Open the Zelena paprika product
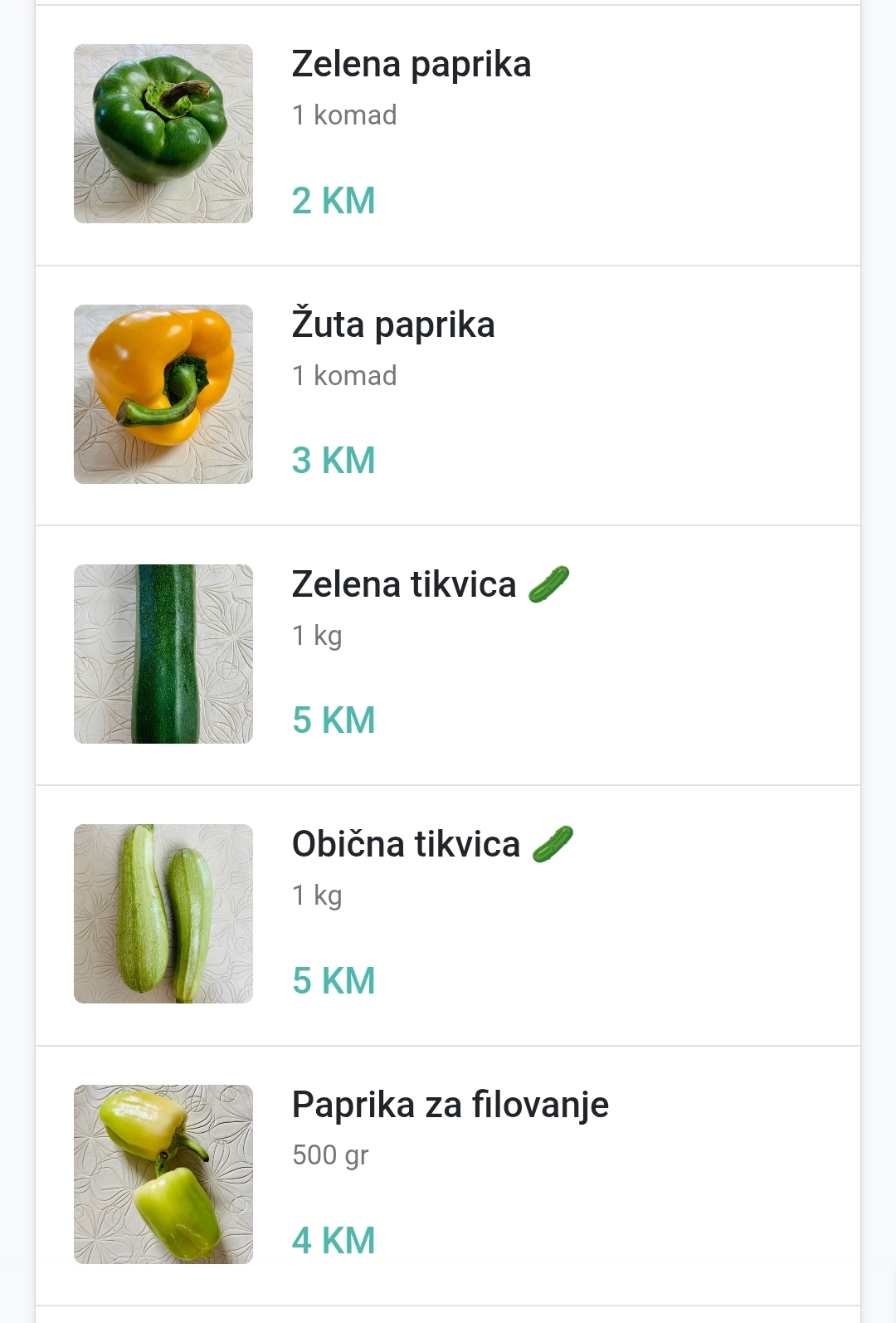Image resolution: width=896 pixels, height=1323 pixels. pyautogui.click(x=411, y=65)
